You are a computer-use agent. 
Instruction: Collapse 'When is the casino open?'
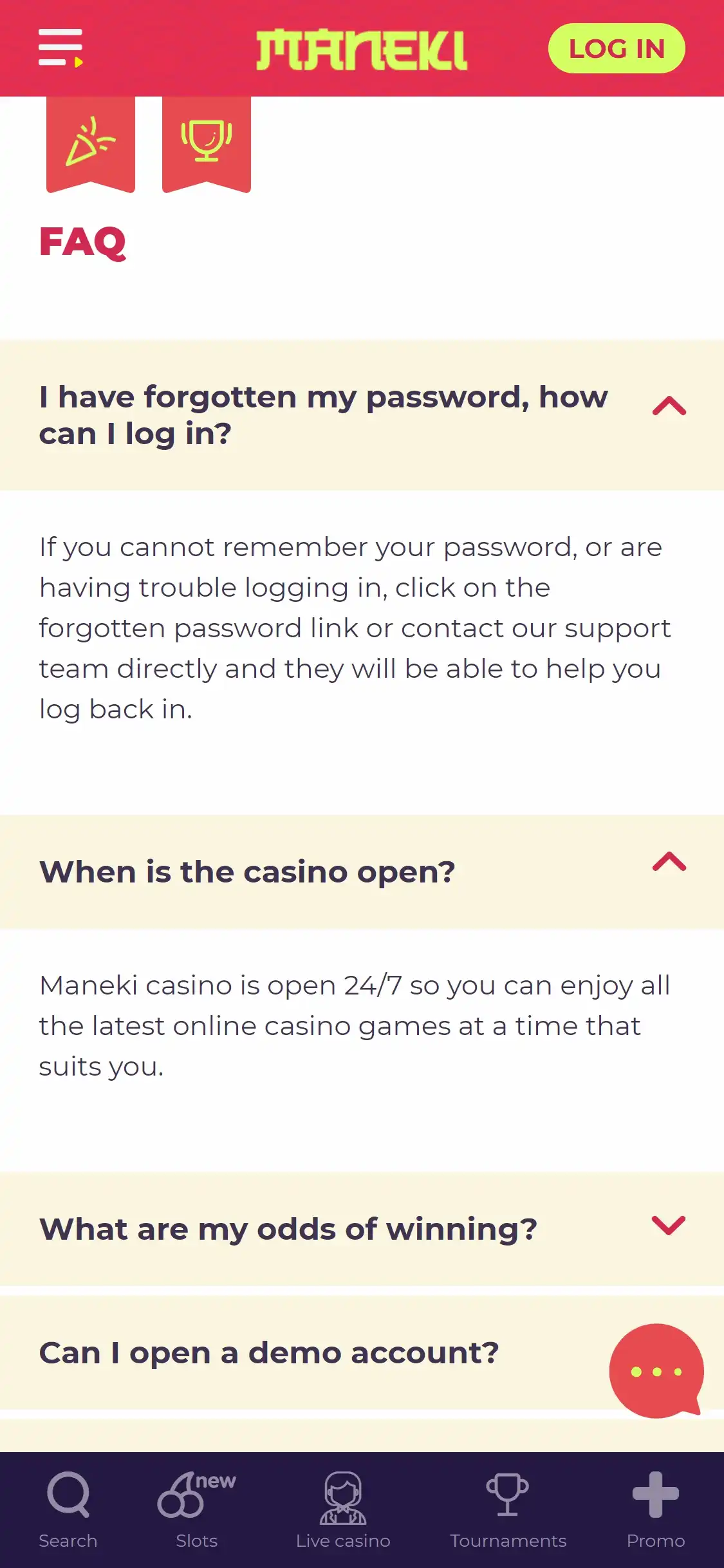pyautogui.click(x=669, y=862)
